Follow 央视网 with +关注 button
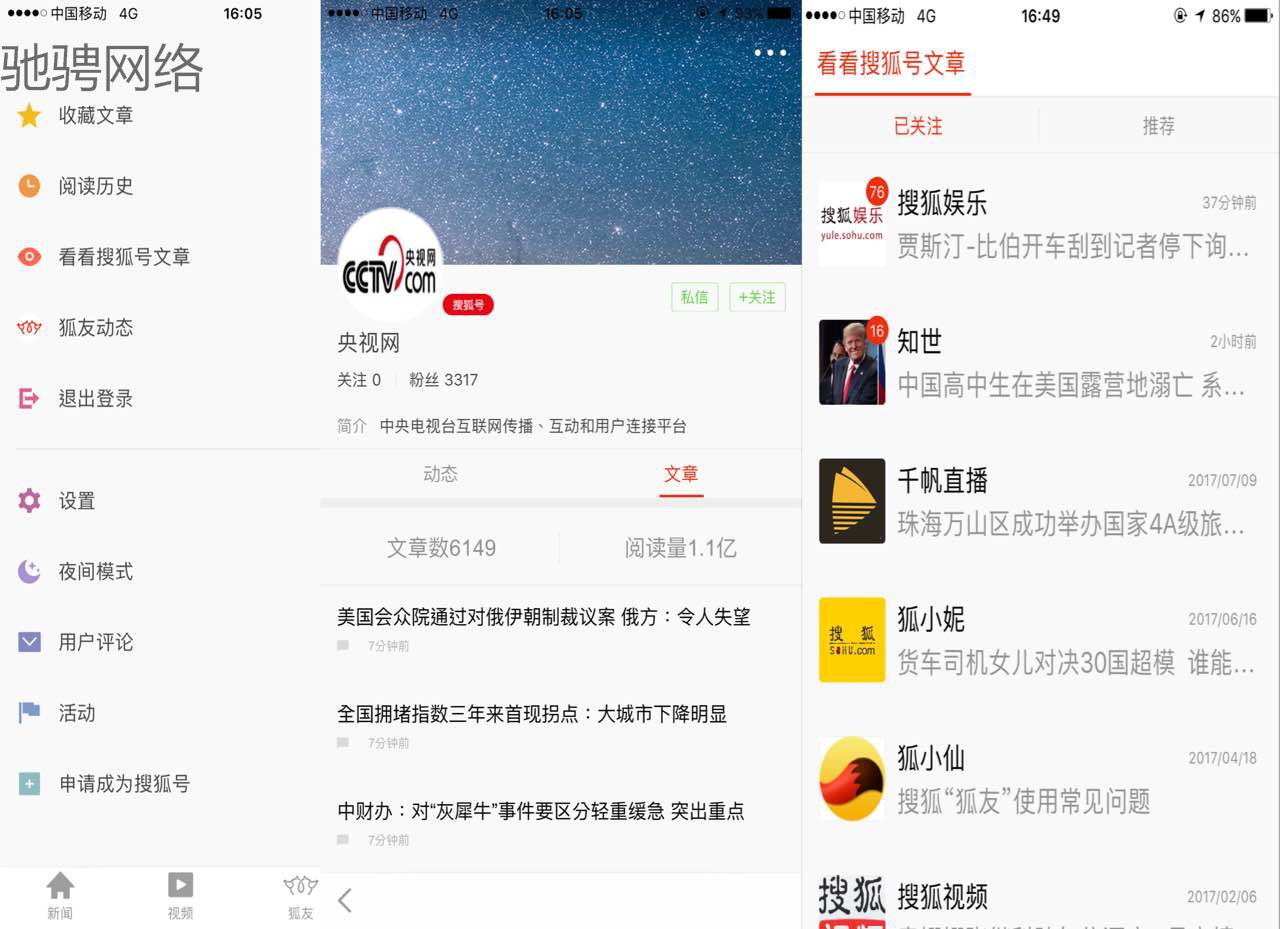 click(757, 297)
